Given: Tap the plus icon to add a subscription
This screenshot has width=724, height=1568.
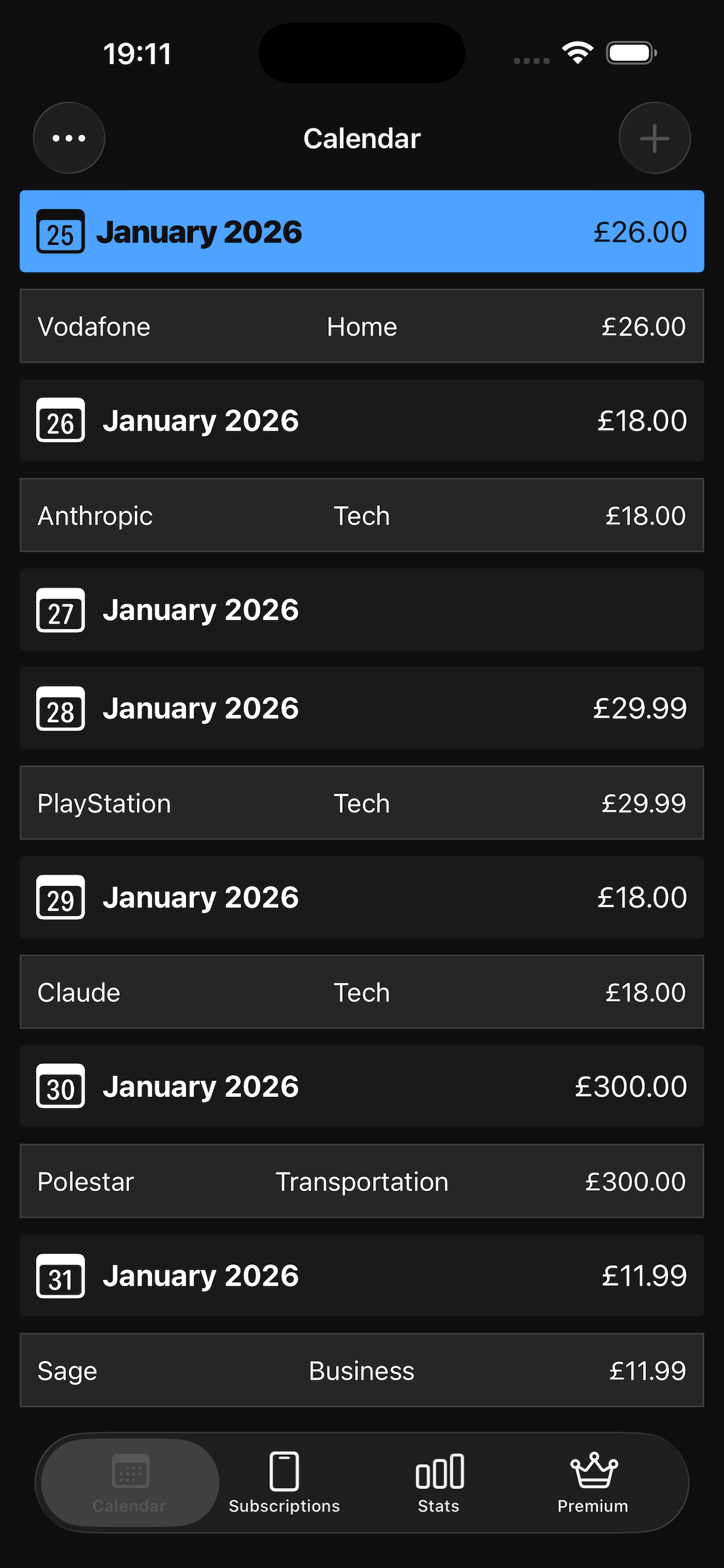Looking at the screenshot, I should [655, 138].
